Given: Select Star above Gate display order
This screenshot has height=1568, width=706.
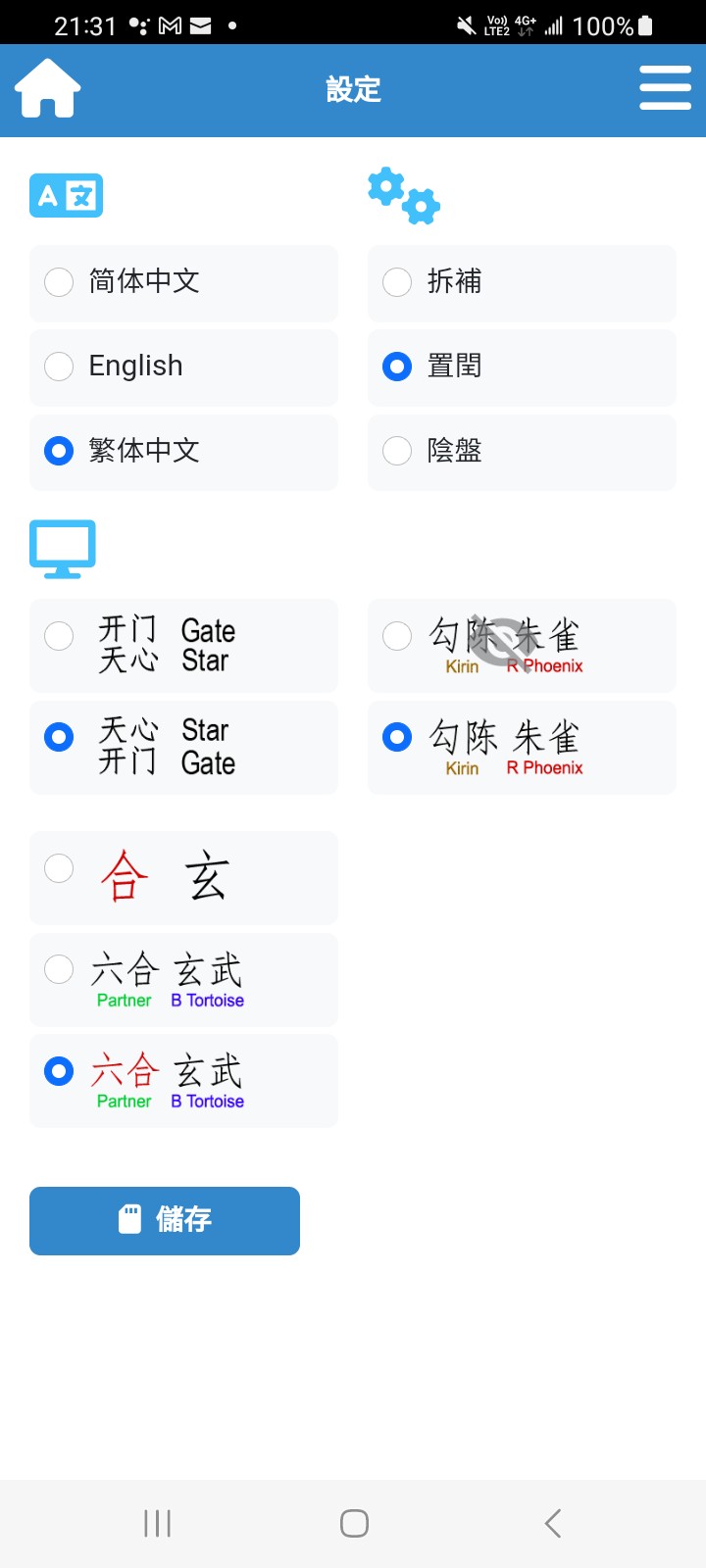Looking at the screenshot, I should 183,747.
